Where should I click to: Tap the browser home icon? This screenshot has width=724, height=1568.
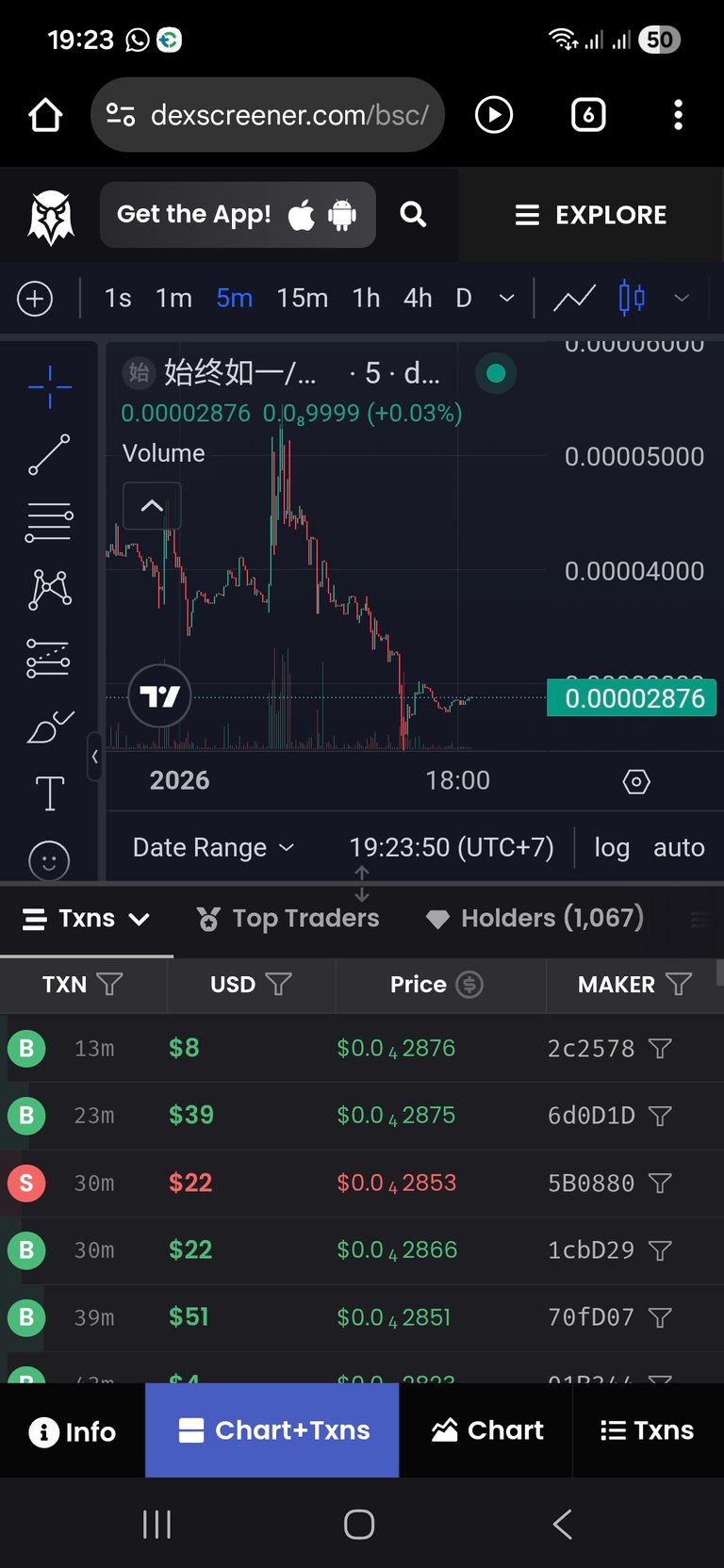[x=45, y=115]
